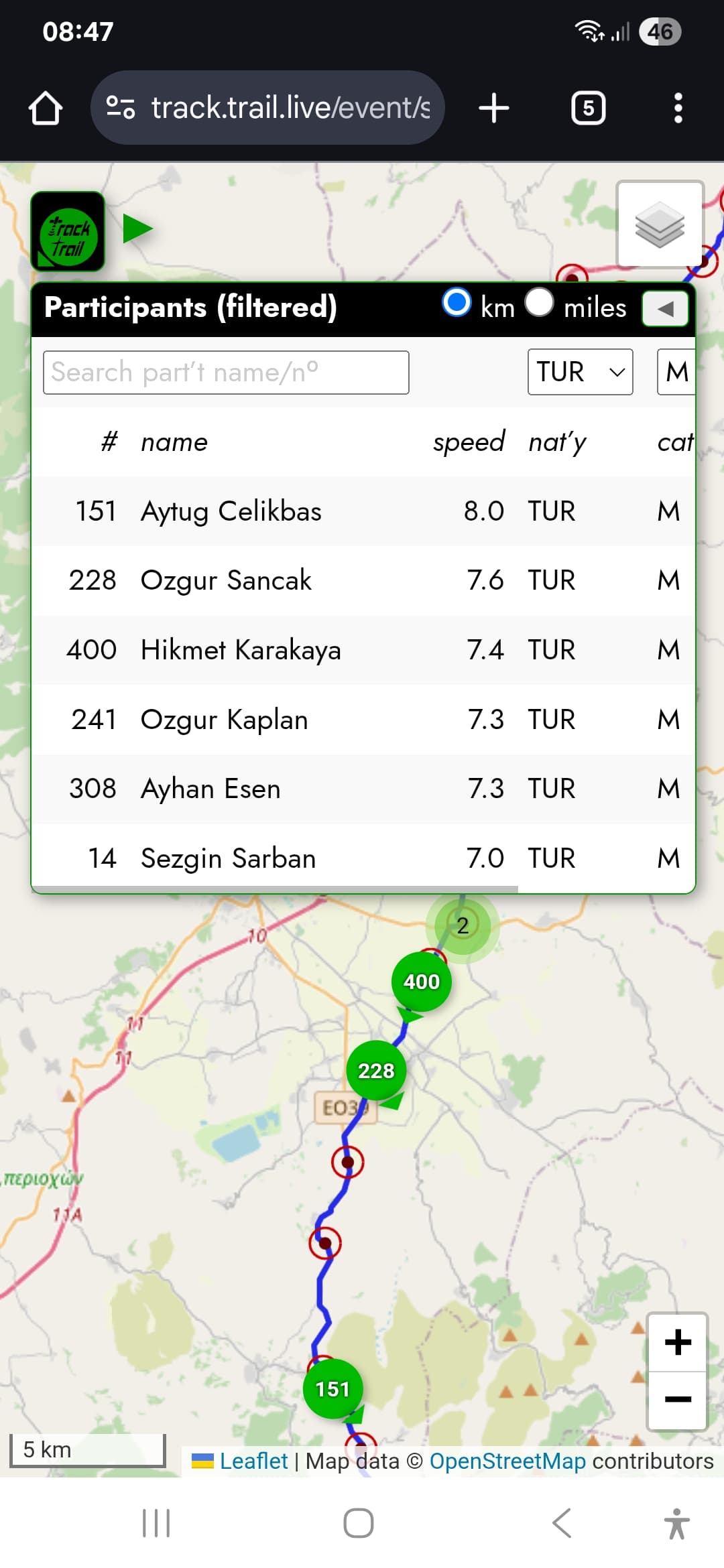Open a new browser tab
Screen dimensions: 724x1568
point(494,108)
